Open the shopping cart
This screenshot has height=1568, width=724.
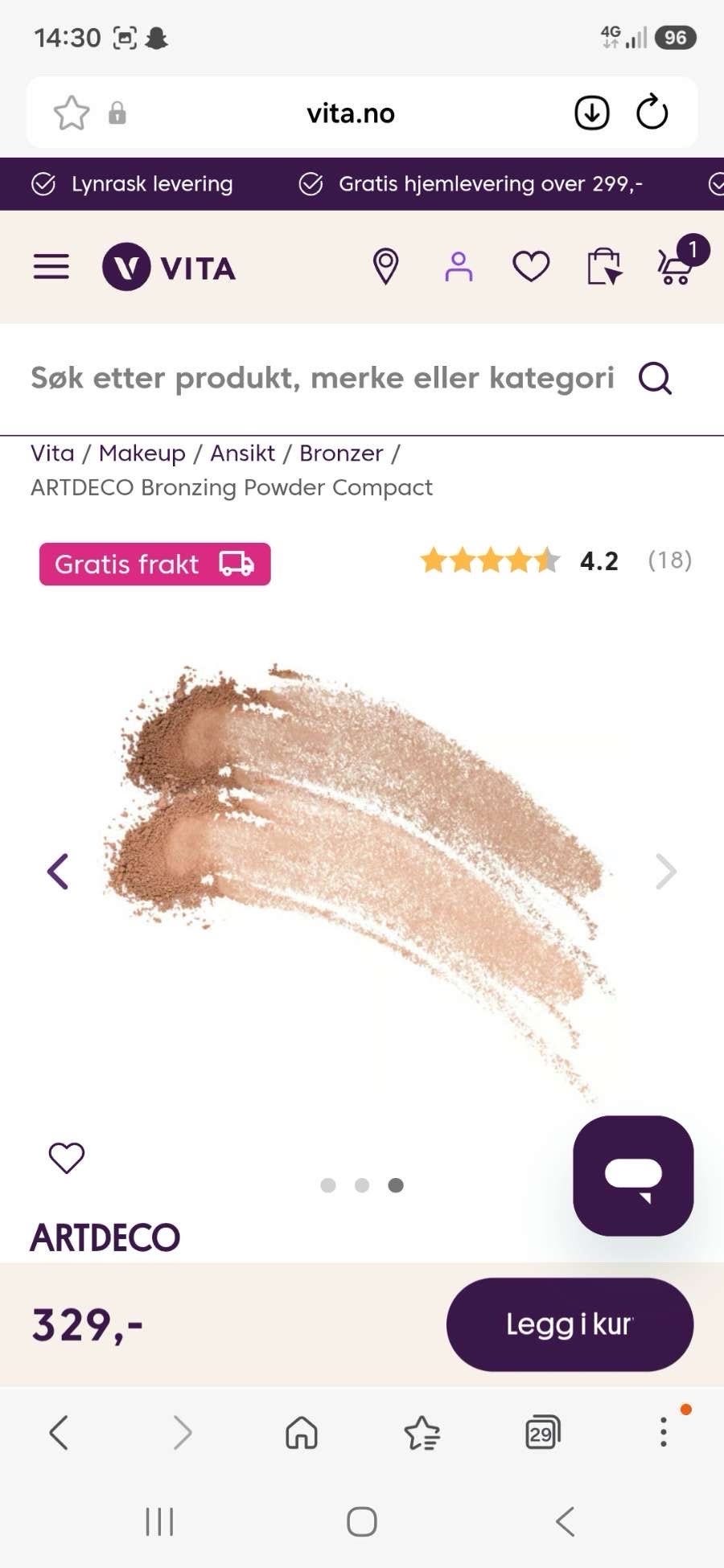(x=677, y=263)
